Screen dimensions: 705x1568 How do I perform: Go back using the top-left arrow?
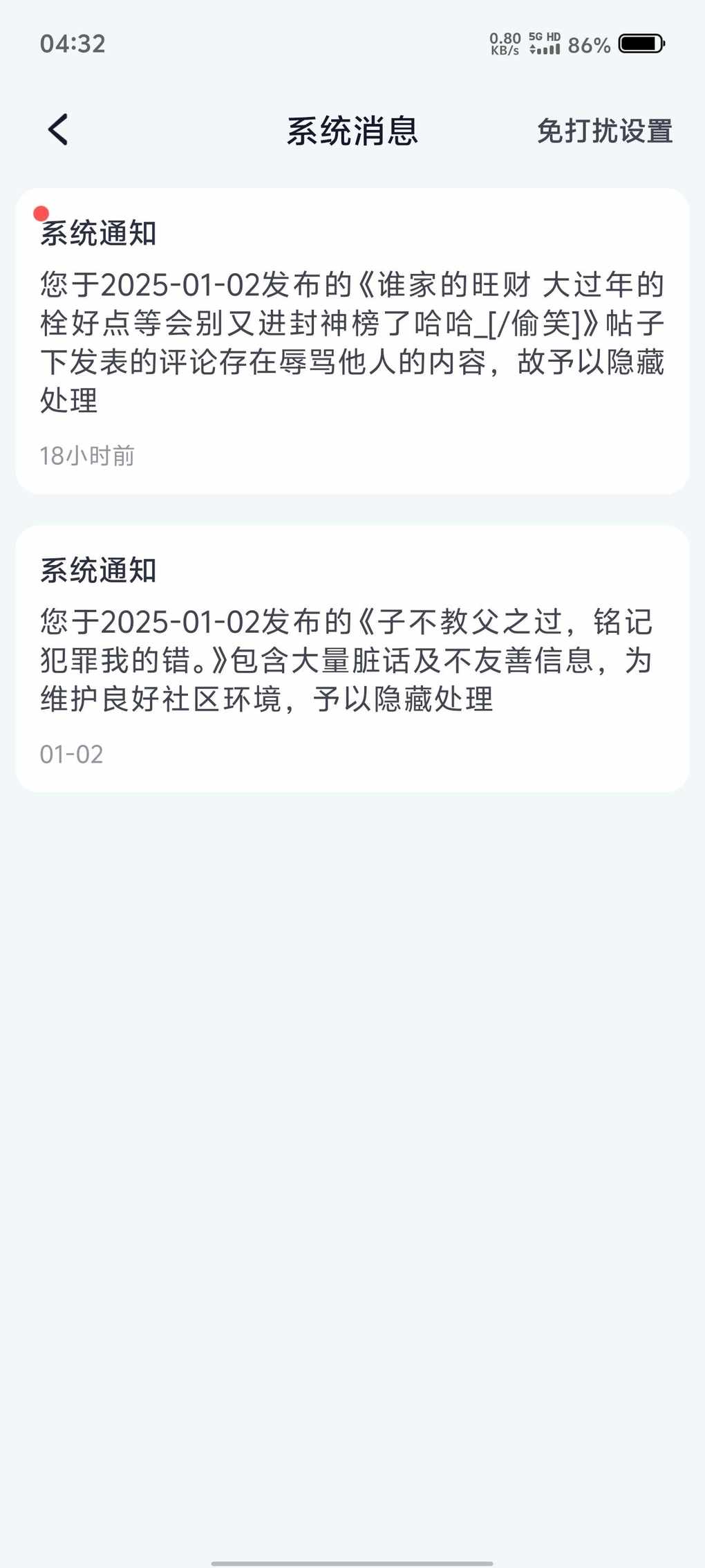[x=58, y=130]
